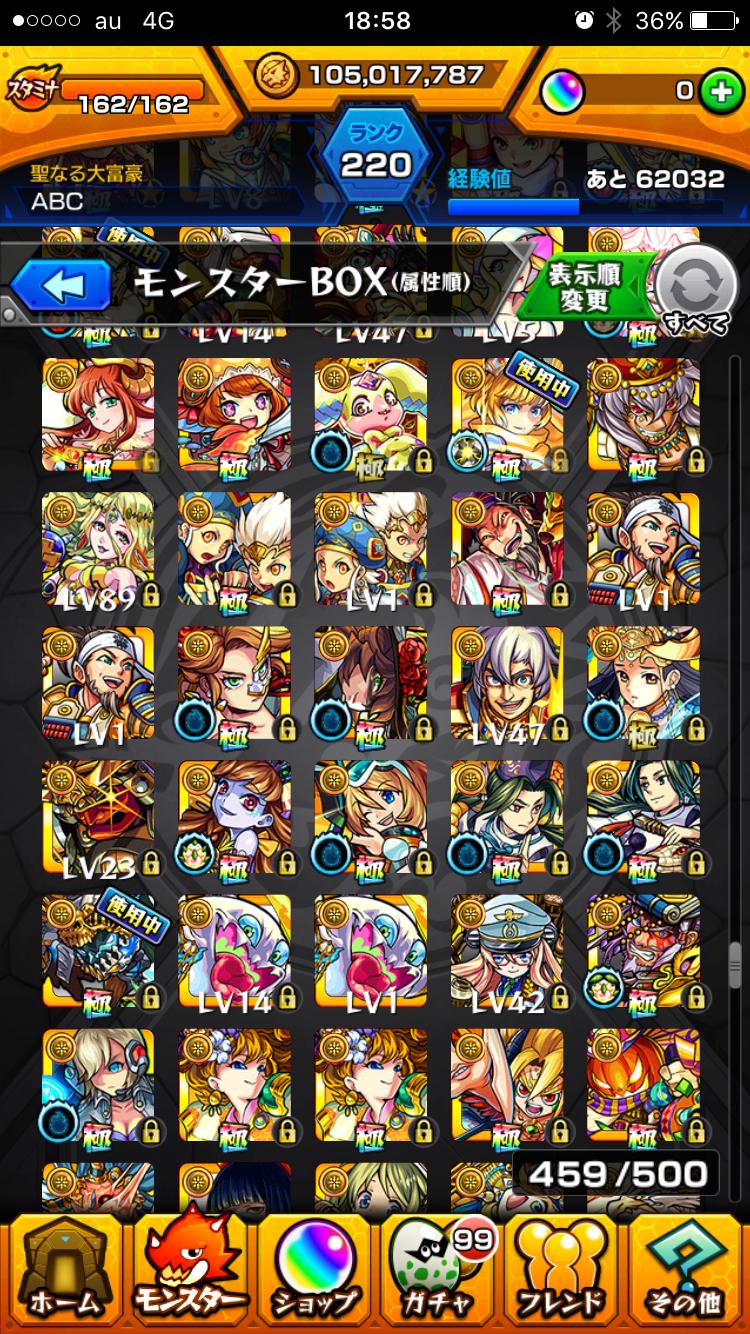Select the LV14 pink white creature monster
Screen dimensions: 750x1334
tap(234, 950)
